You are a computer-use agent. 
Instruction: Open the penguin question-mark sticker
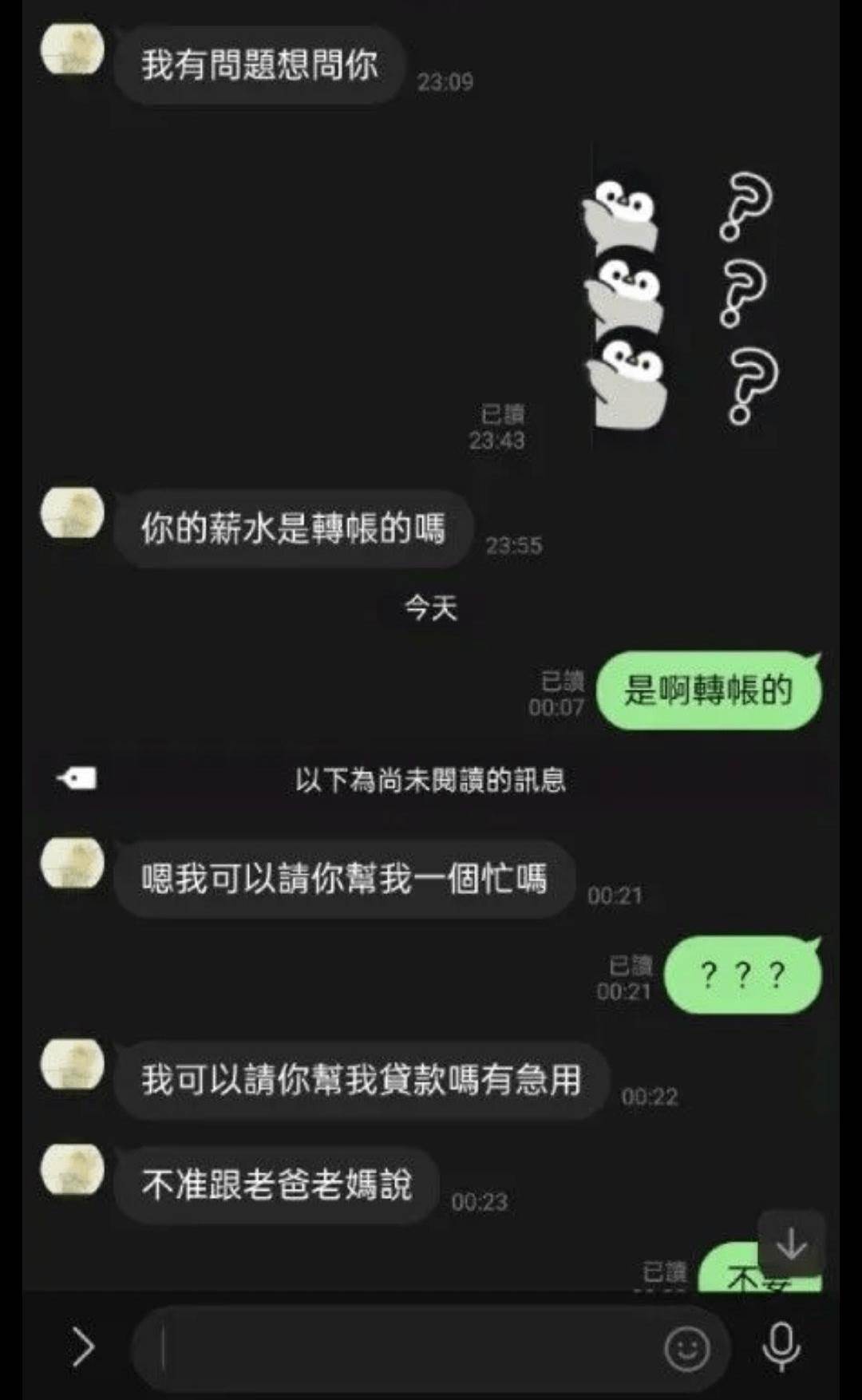[x=682, y=298]
